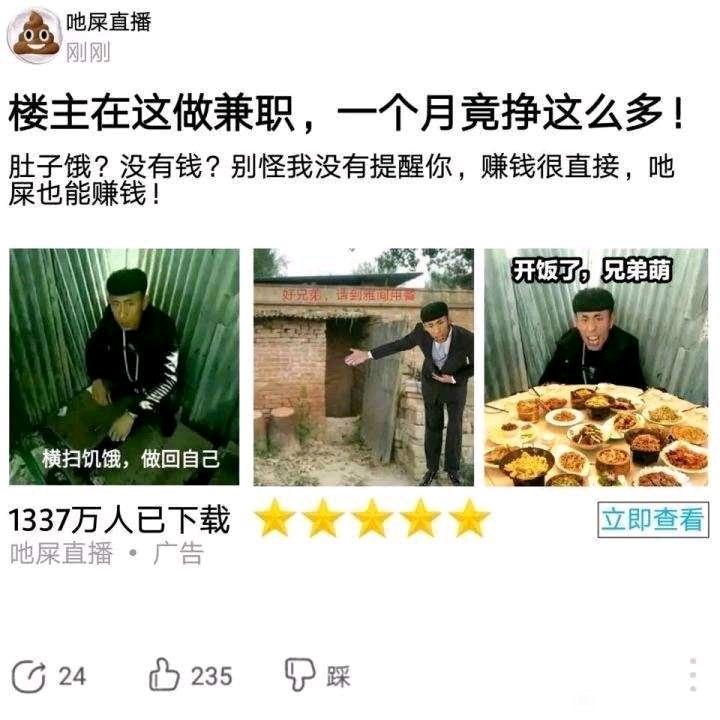The image size is (720, 720).
Task: Open the 吔屎直播 profile avatar
Action: pyautogui.click(x=33, y=33)
